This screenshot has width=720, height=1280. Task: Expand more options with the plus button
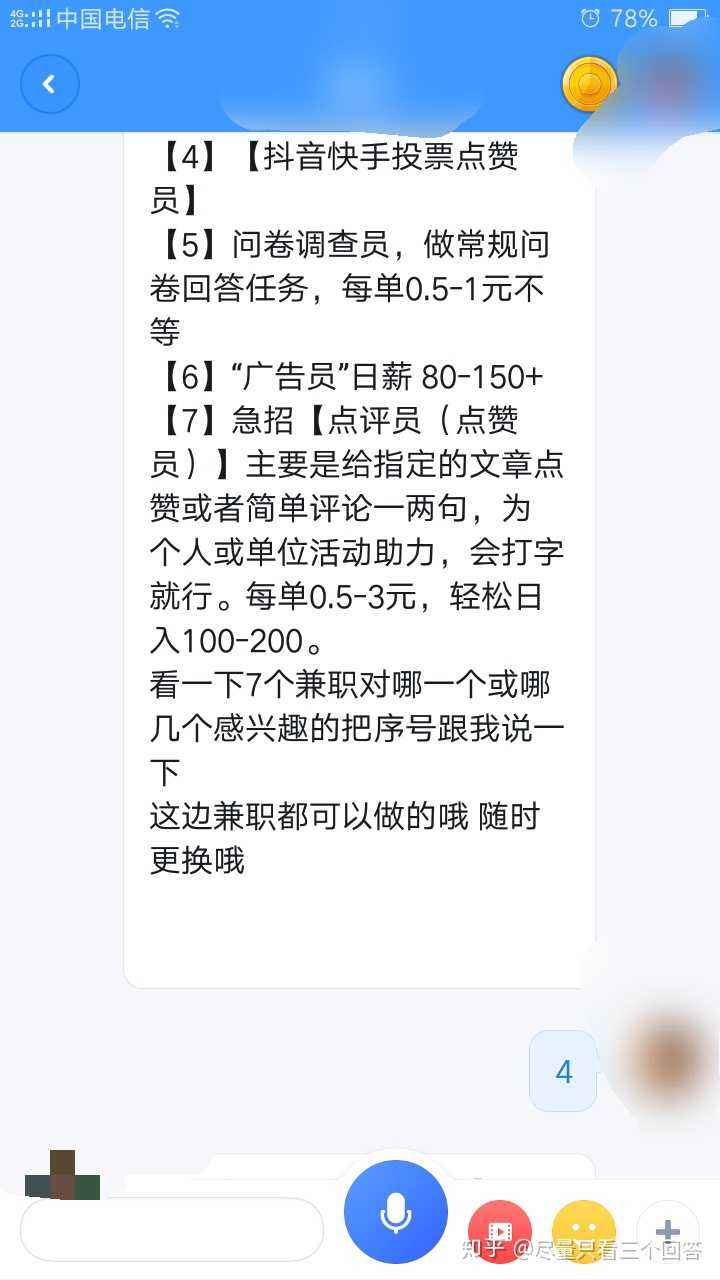(668, 1230)
